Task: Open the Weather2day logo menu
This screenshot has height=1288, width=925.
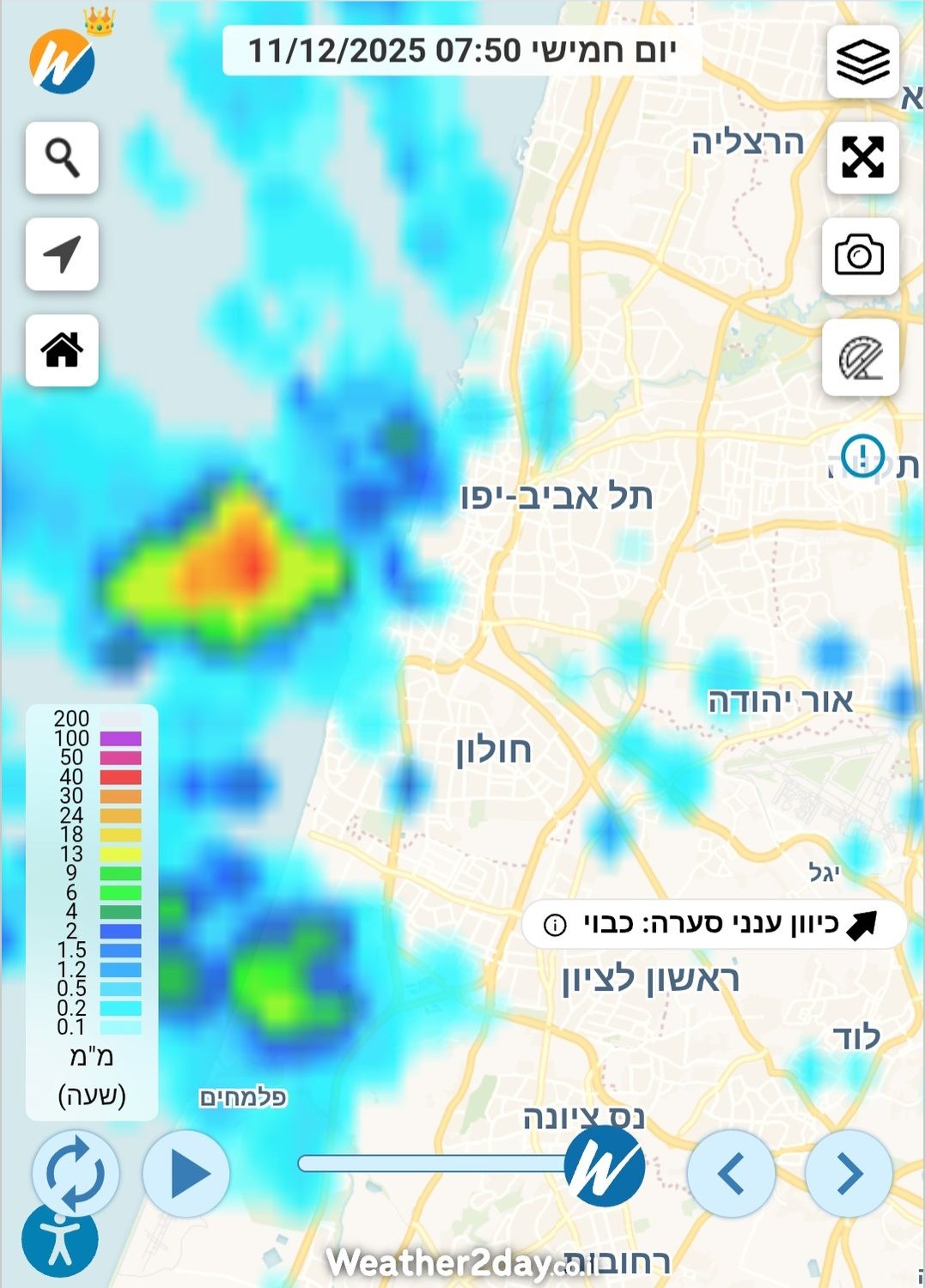Action: tap(63, 60)
